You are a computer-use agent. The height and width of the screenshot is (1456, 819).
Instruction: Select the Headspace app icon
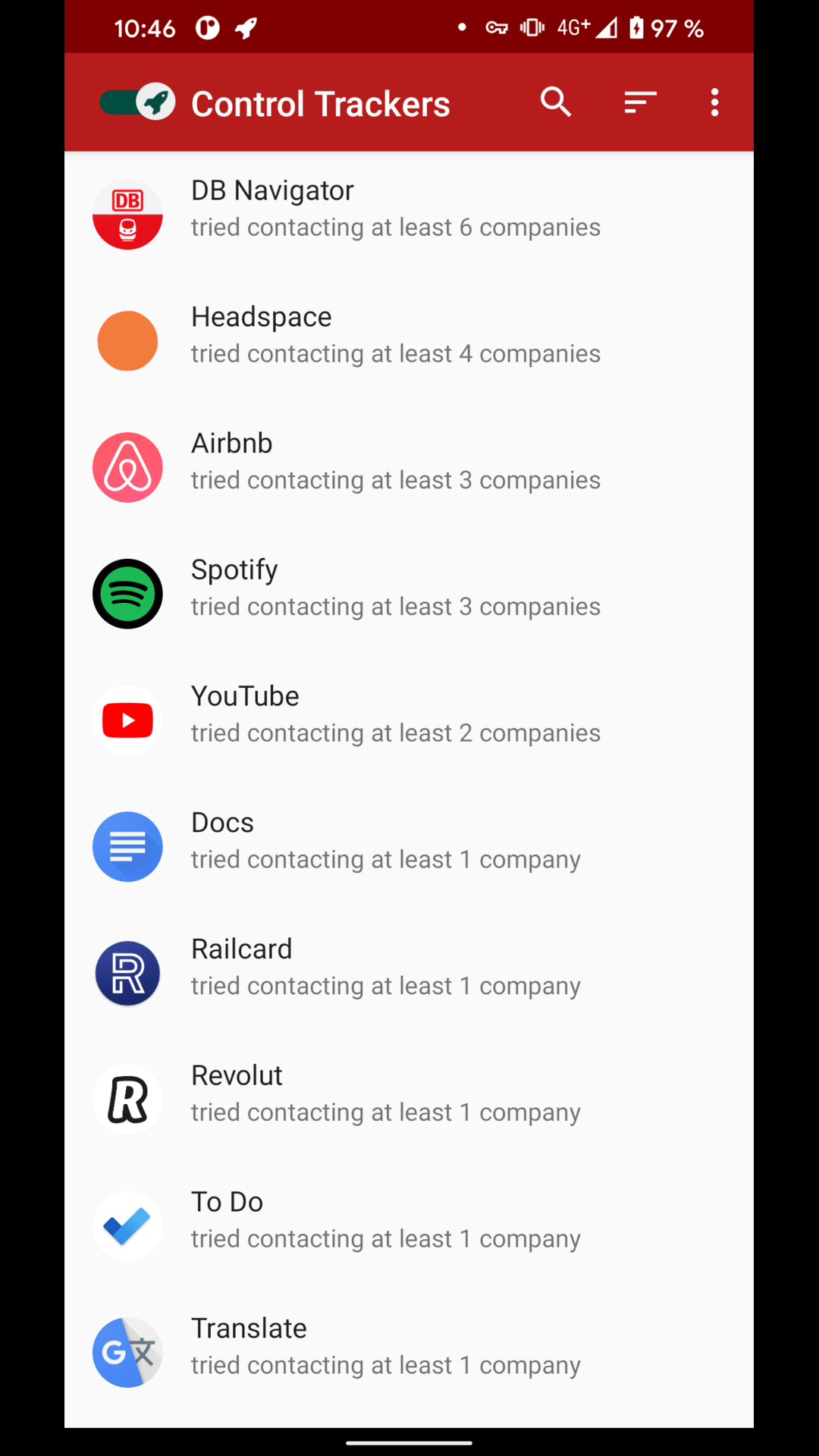point(127,340)
